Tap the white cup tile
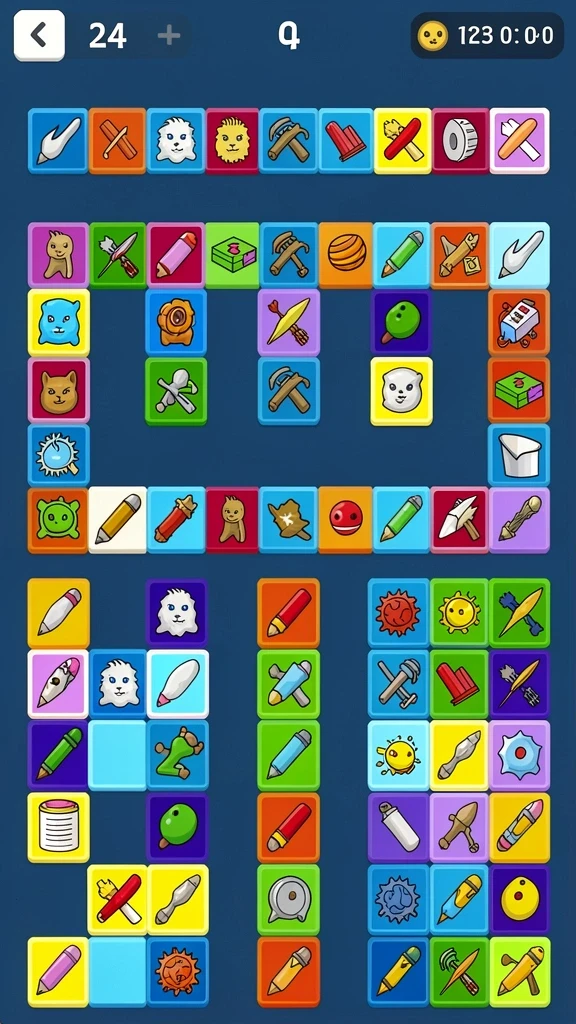 519,455
